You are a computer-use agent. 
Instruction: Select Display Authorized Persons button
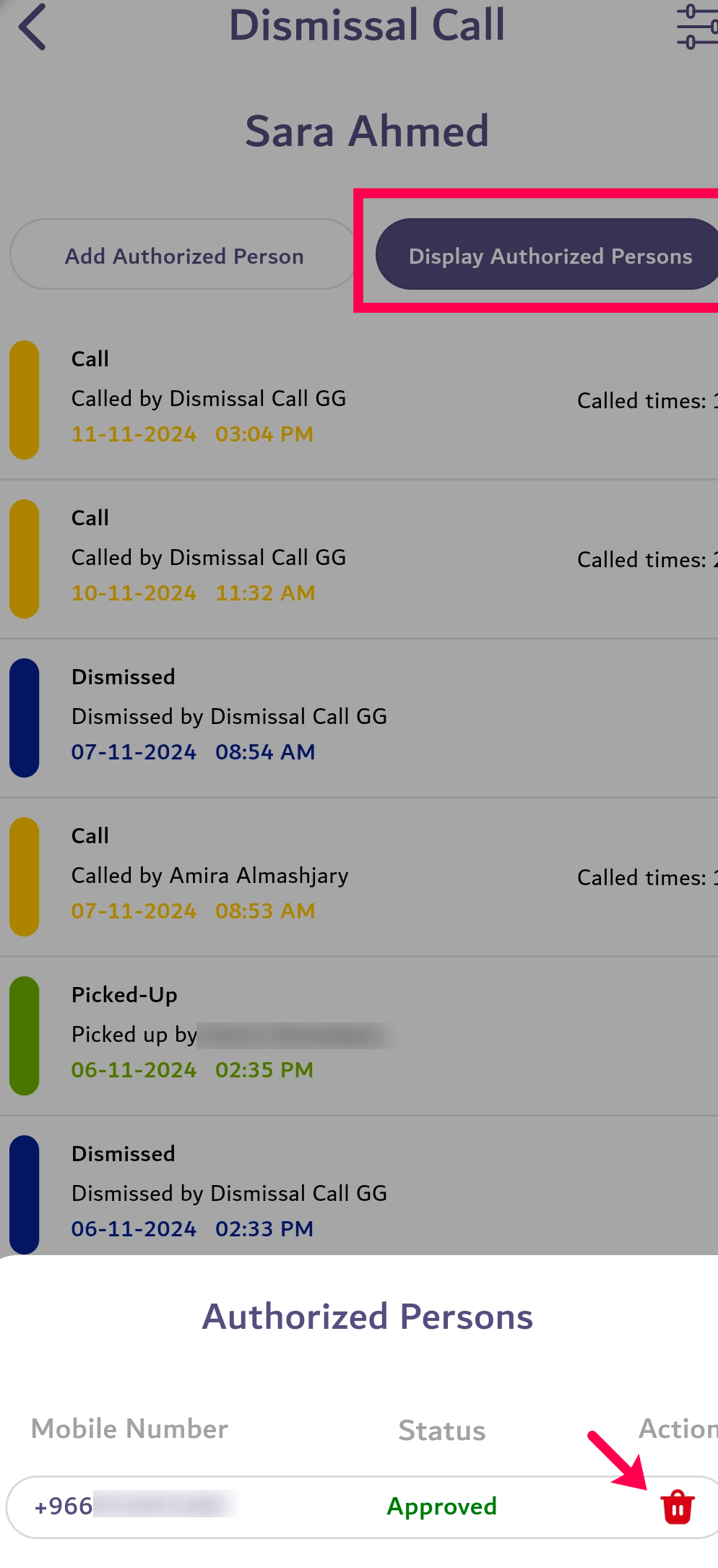[548, 255]
